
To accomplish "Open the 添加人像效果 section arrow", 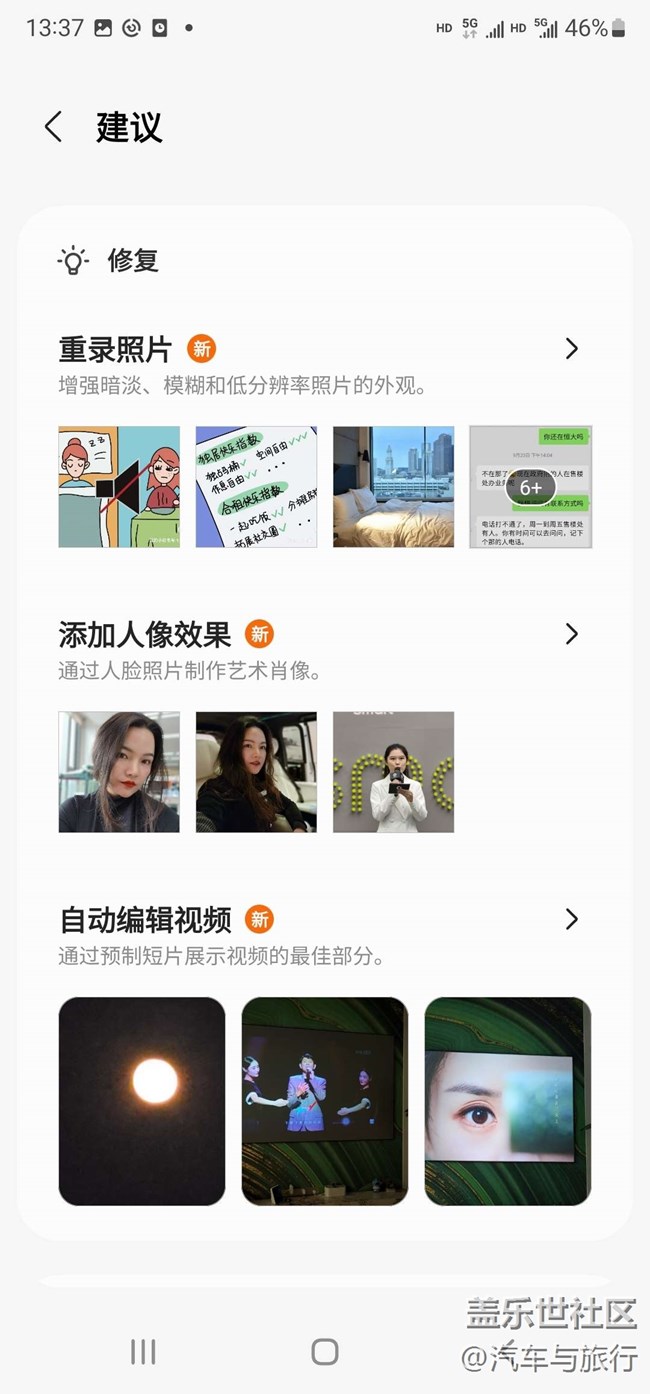I will [x=571, y=633].
